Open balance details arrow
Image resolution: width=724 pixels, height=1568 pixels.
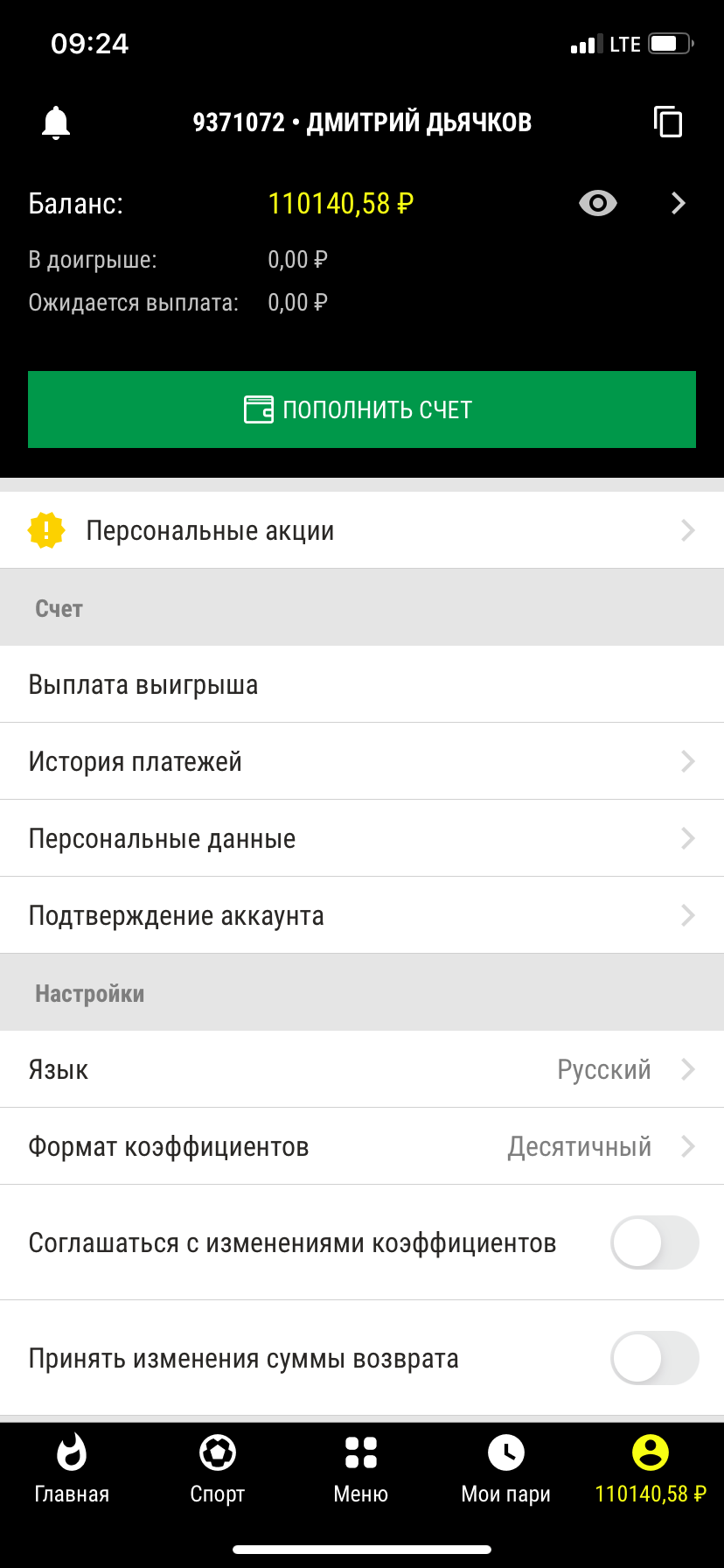[678, 204]
